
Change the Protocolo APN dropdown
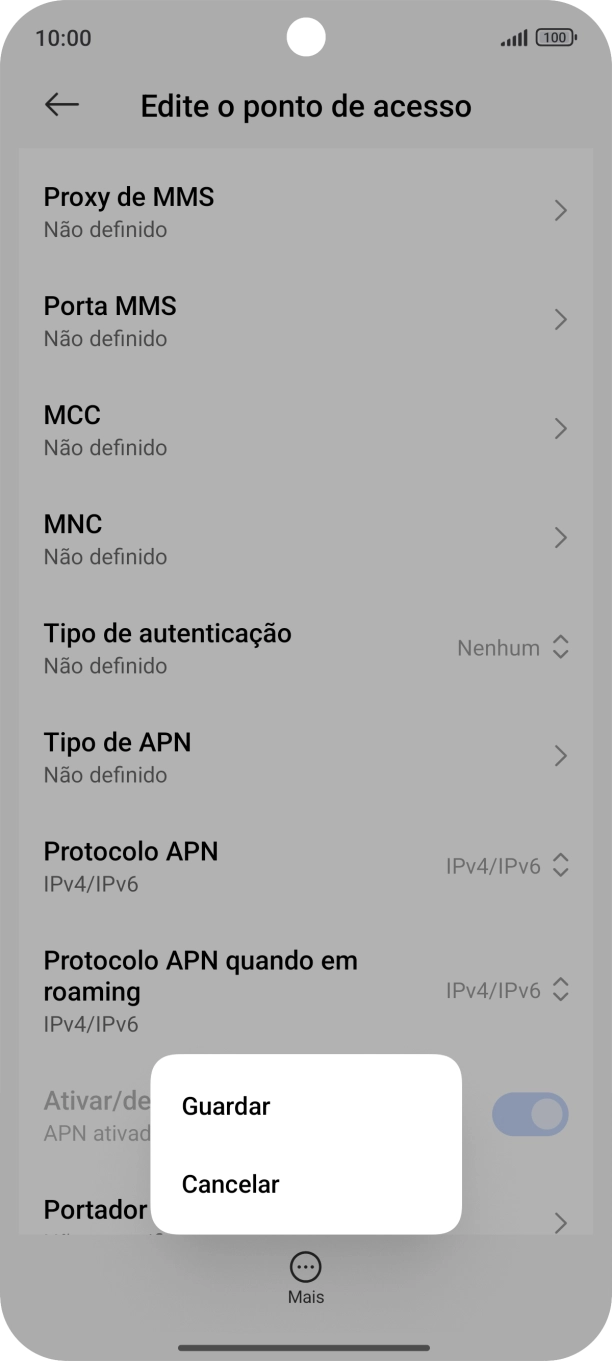(506, 866)
